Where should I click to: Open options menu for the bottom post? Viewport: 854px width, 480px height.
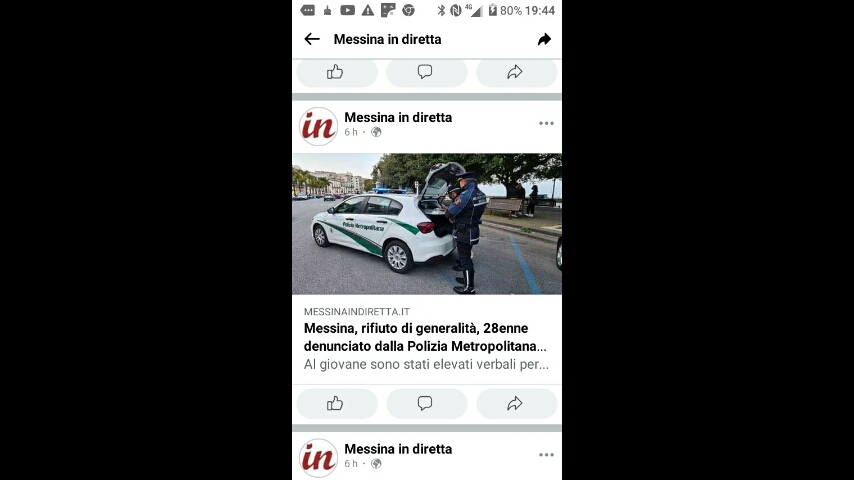click(546, 455)
